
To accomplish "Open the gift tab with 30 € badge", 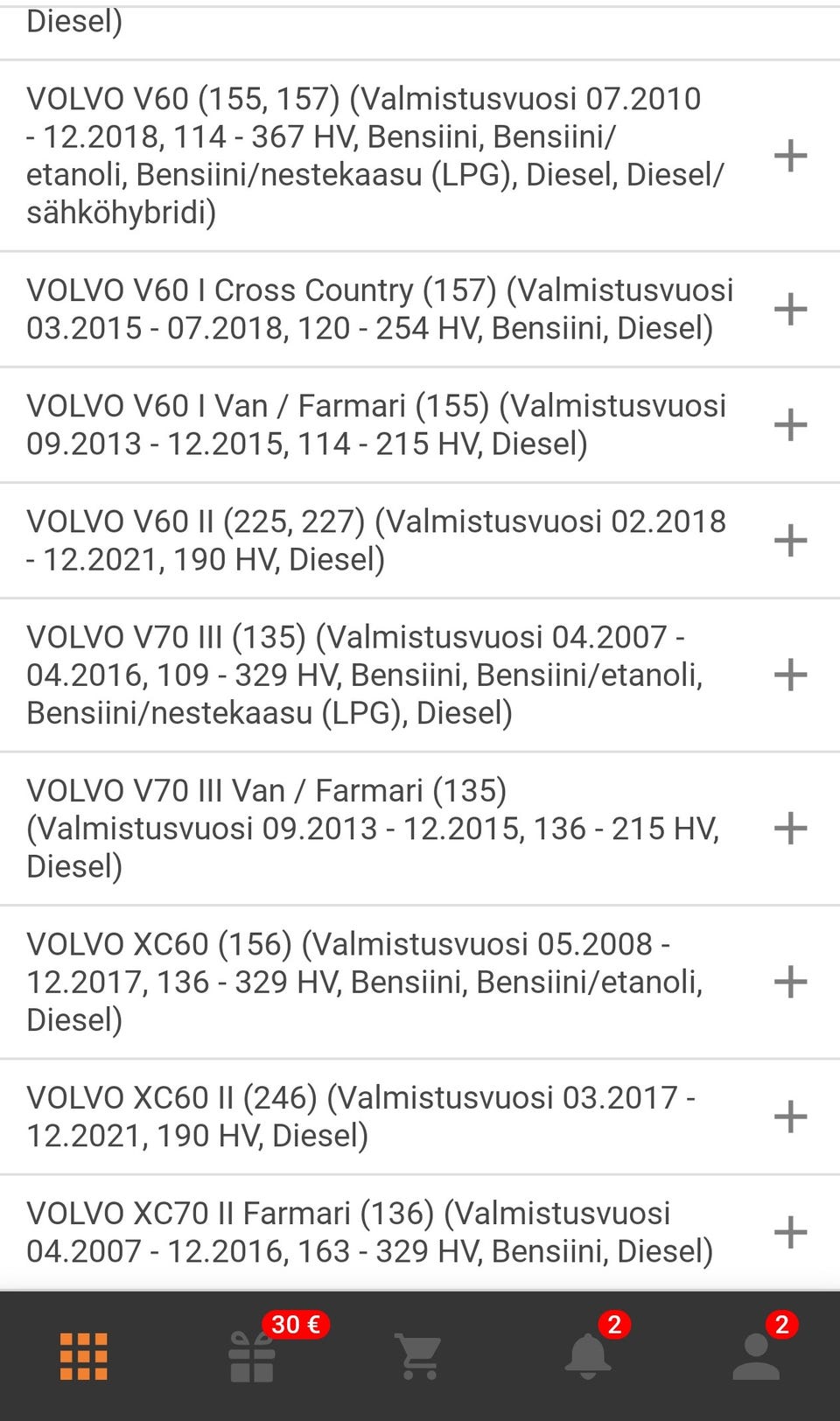I will tap(253, 1356).
